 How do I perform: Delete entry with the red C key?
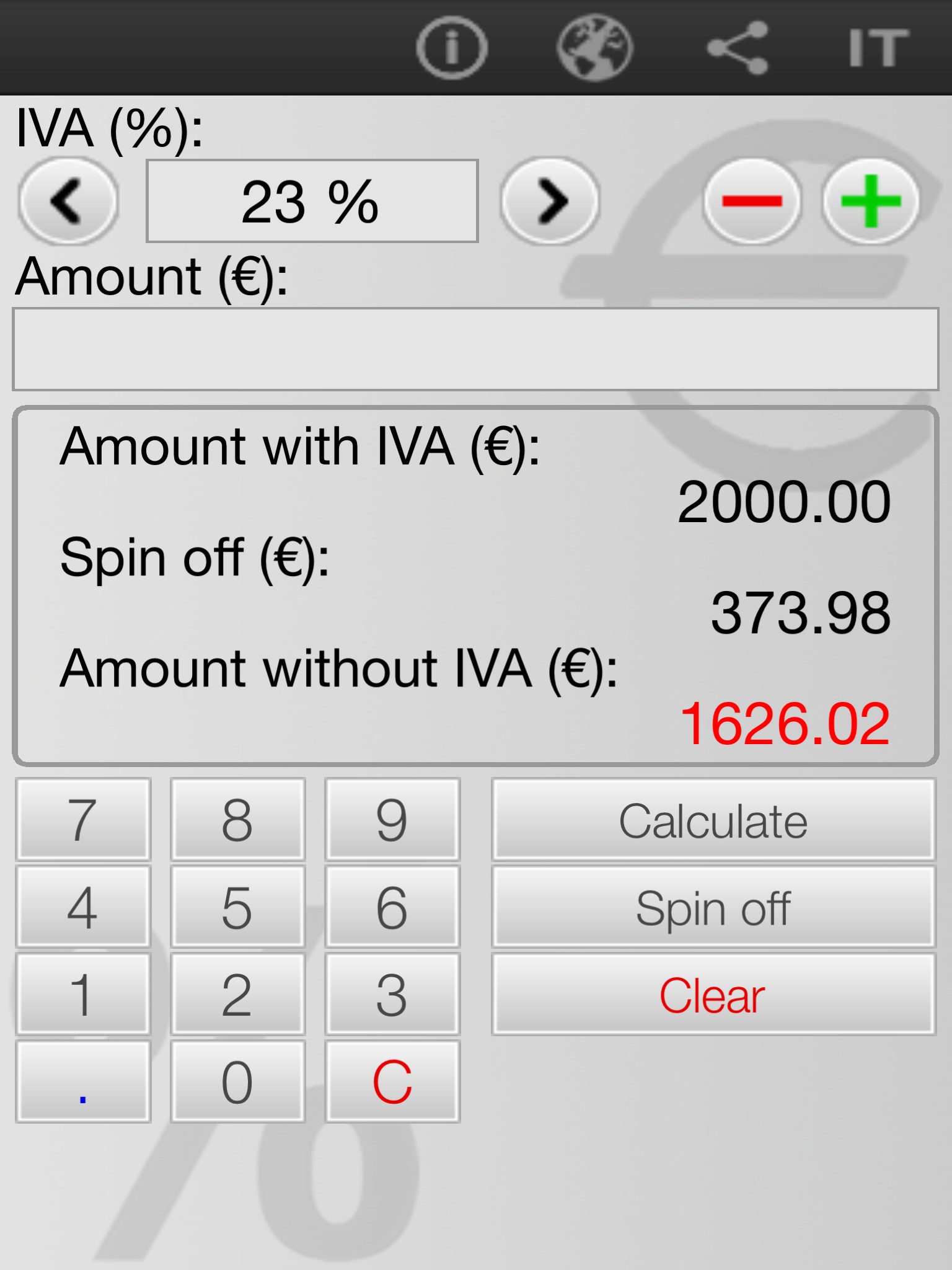[x=392, y=1082]
